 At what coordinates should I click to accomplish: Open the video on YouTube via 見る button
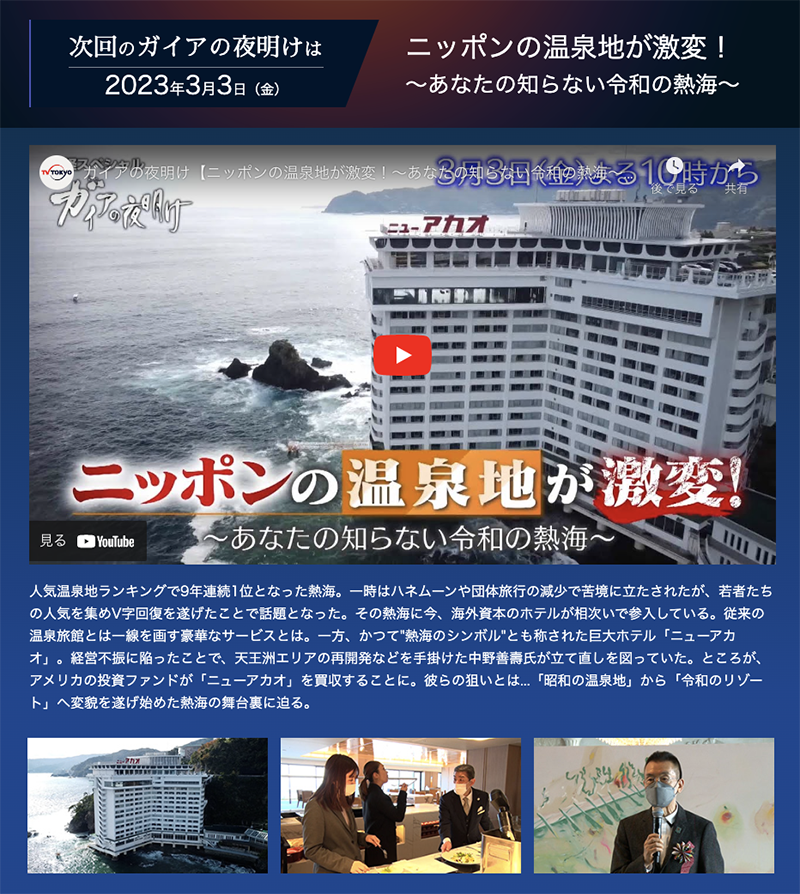pos(88,541)
